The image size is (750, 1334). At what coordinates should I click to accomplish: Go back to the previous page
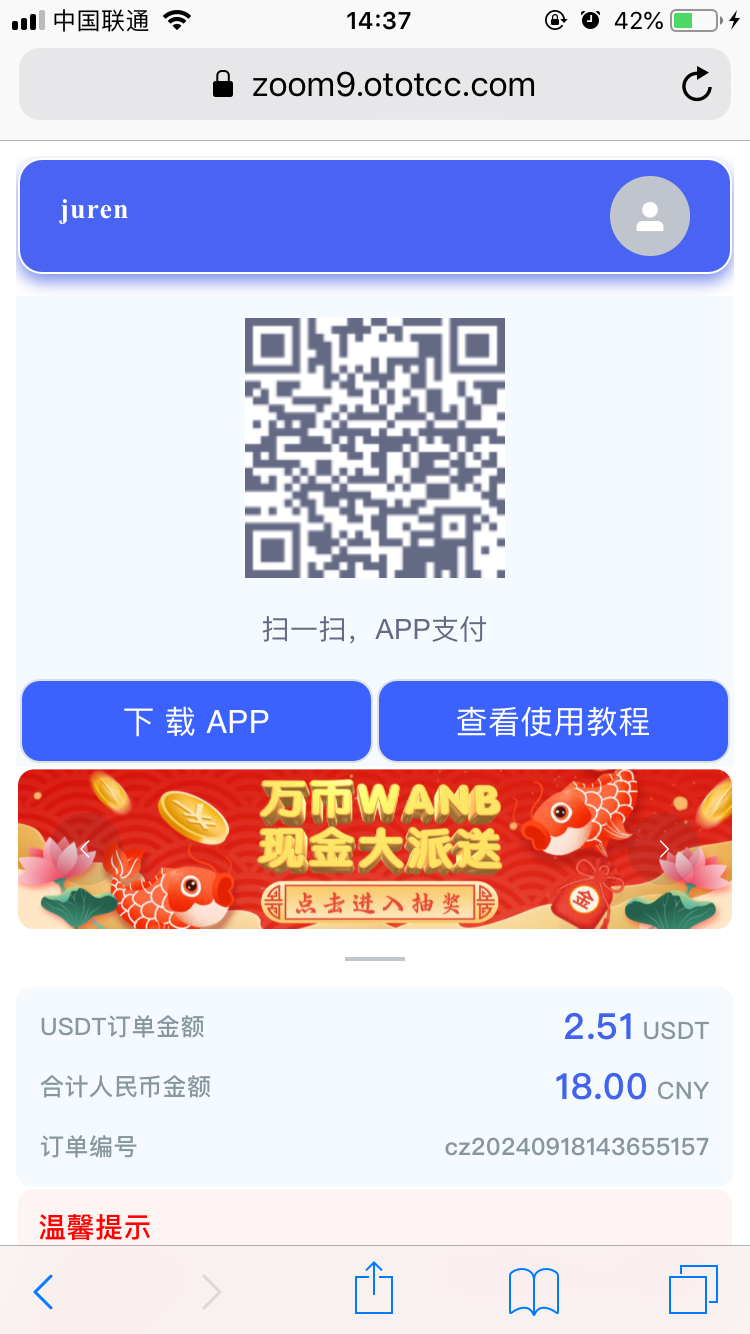click(x=43, y=1291)
